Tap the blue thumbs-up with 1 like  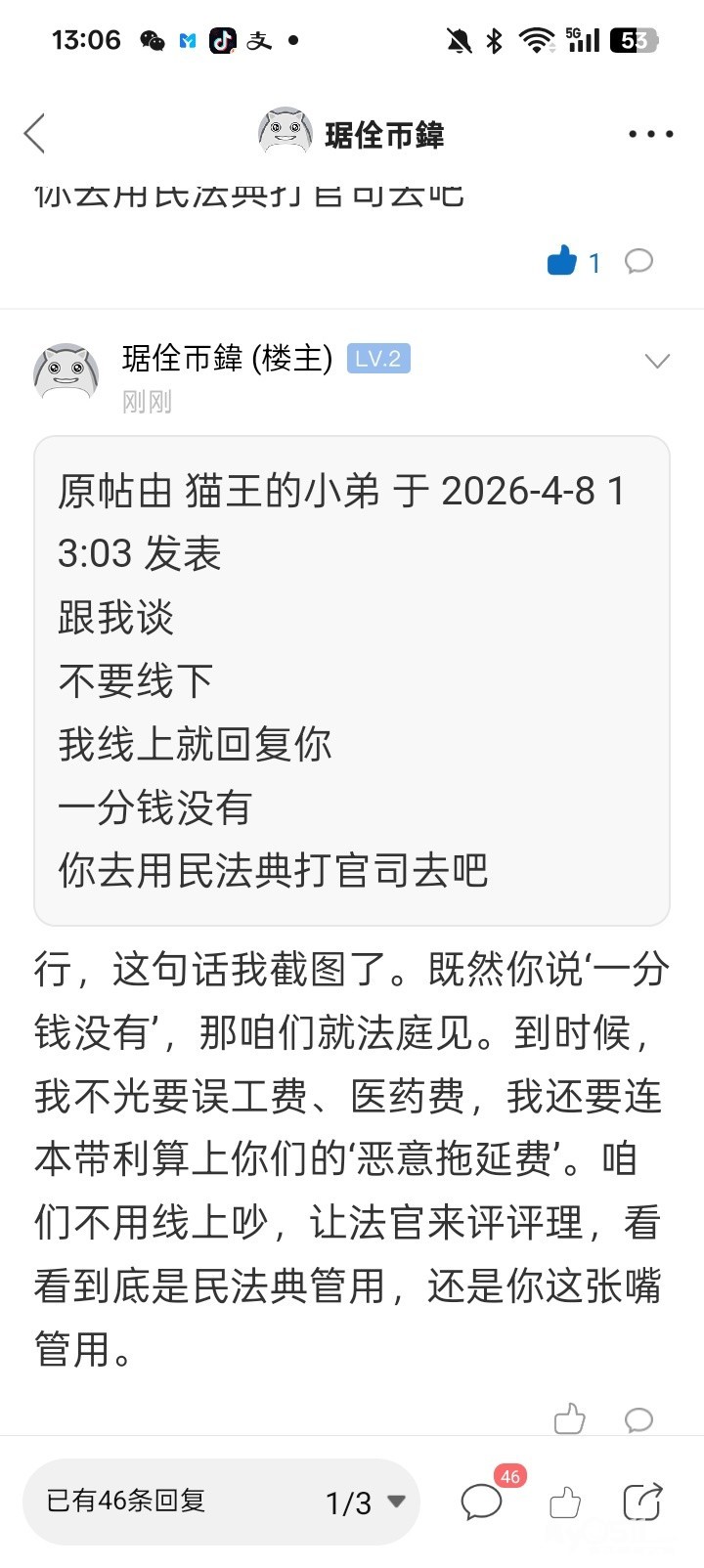point(563,261)
